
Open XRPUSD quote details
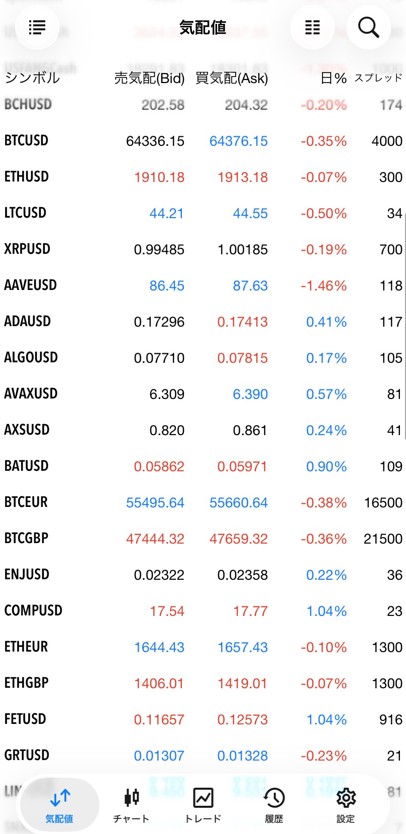(x=203, y=249)
